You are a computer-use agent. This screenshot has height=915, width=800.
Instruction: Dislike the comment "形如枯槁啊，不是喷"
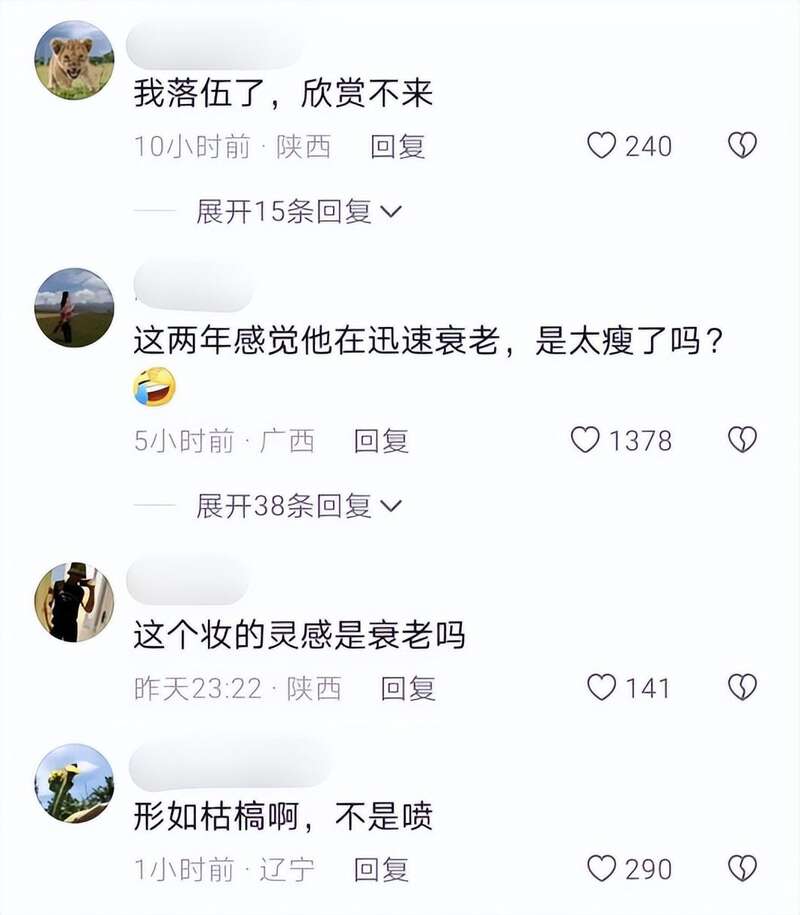pos(741,869)
